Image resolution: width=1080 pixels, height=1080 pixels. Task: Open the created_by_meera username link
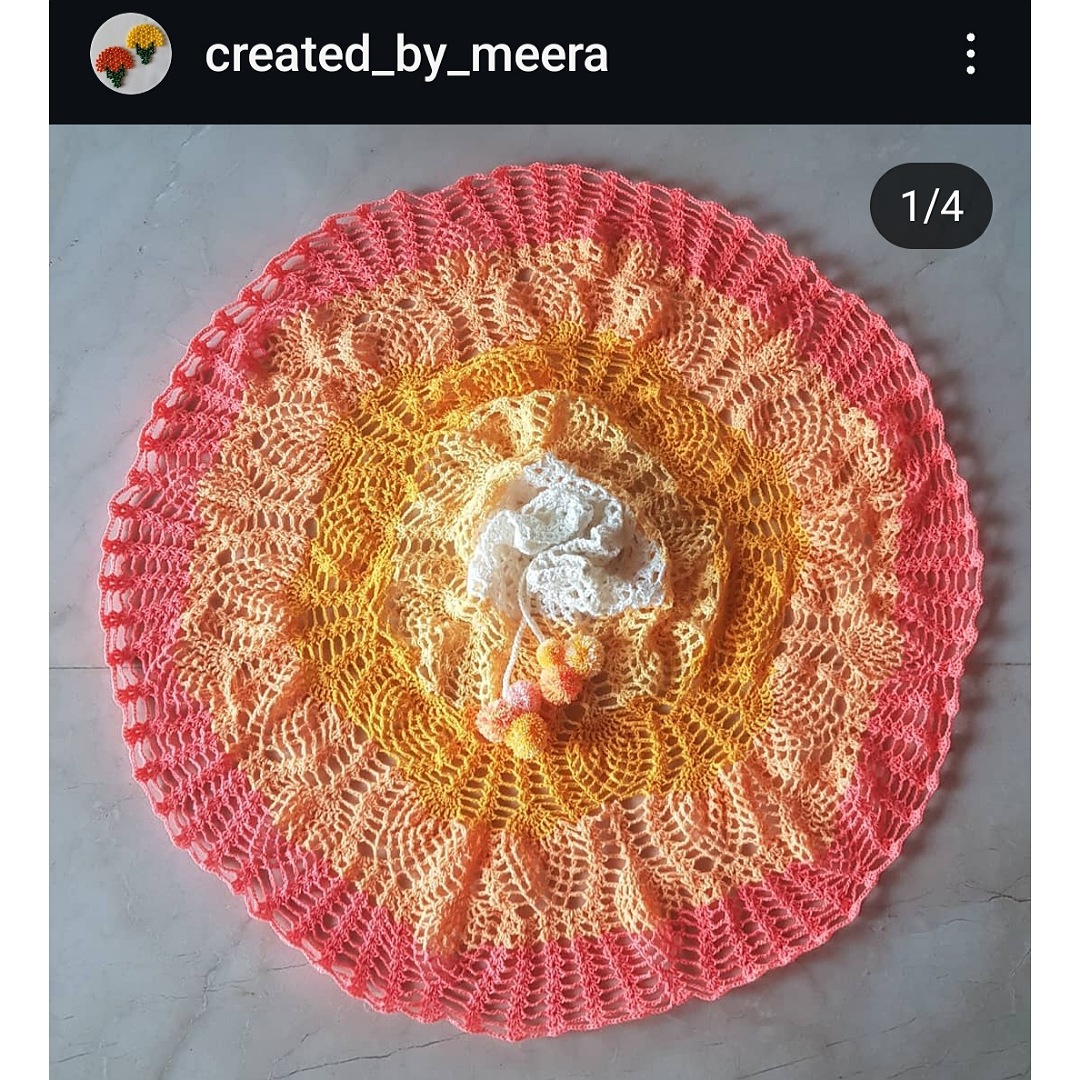click(x=406, y=55)
